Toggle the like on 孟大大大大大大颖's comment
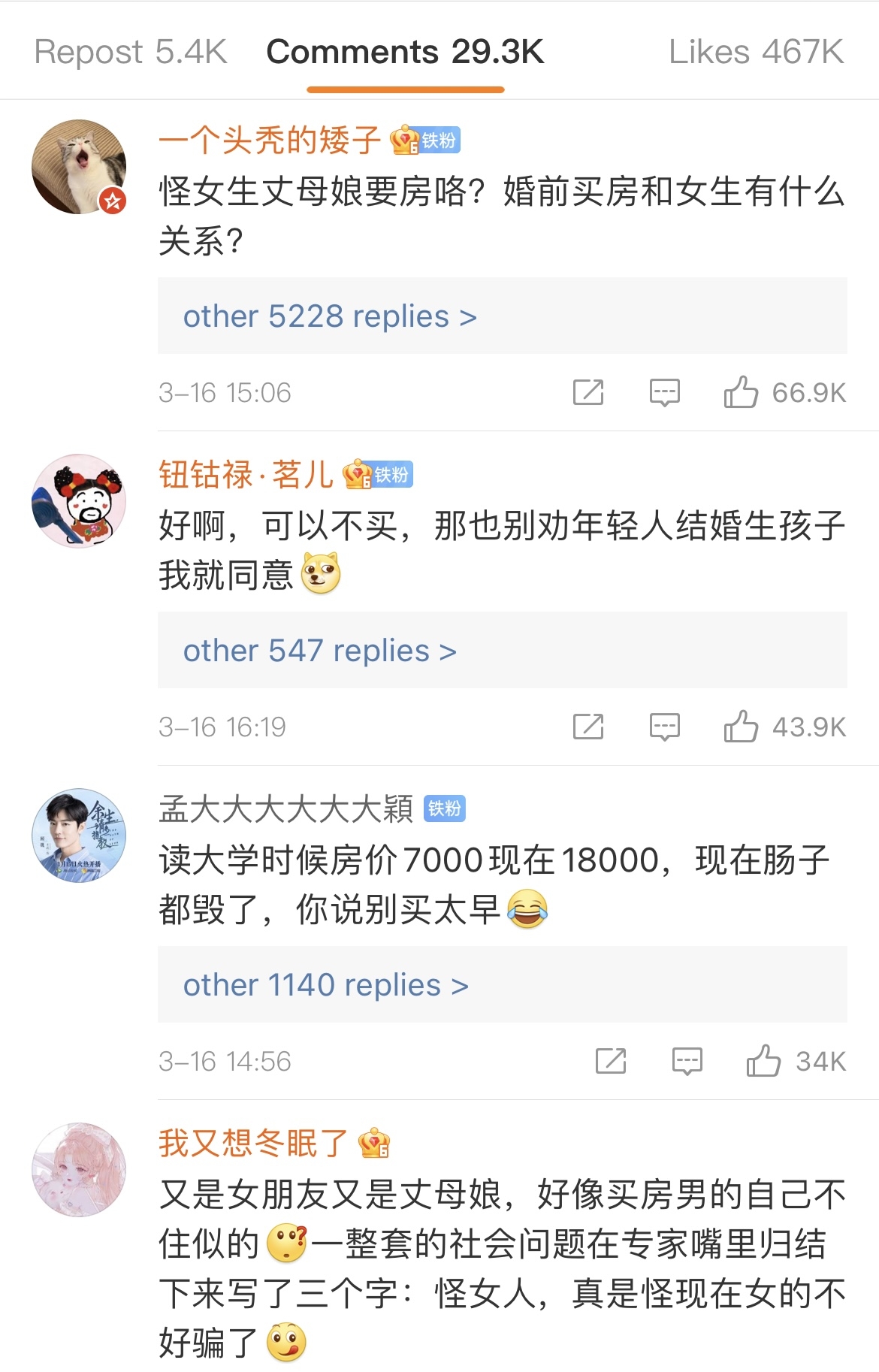The height and width of the screenshot is (1372, 879). pos(766,1060)
